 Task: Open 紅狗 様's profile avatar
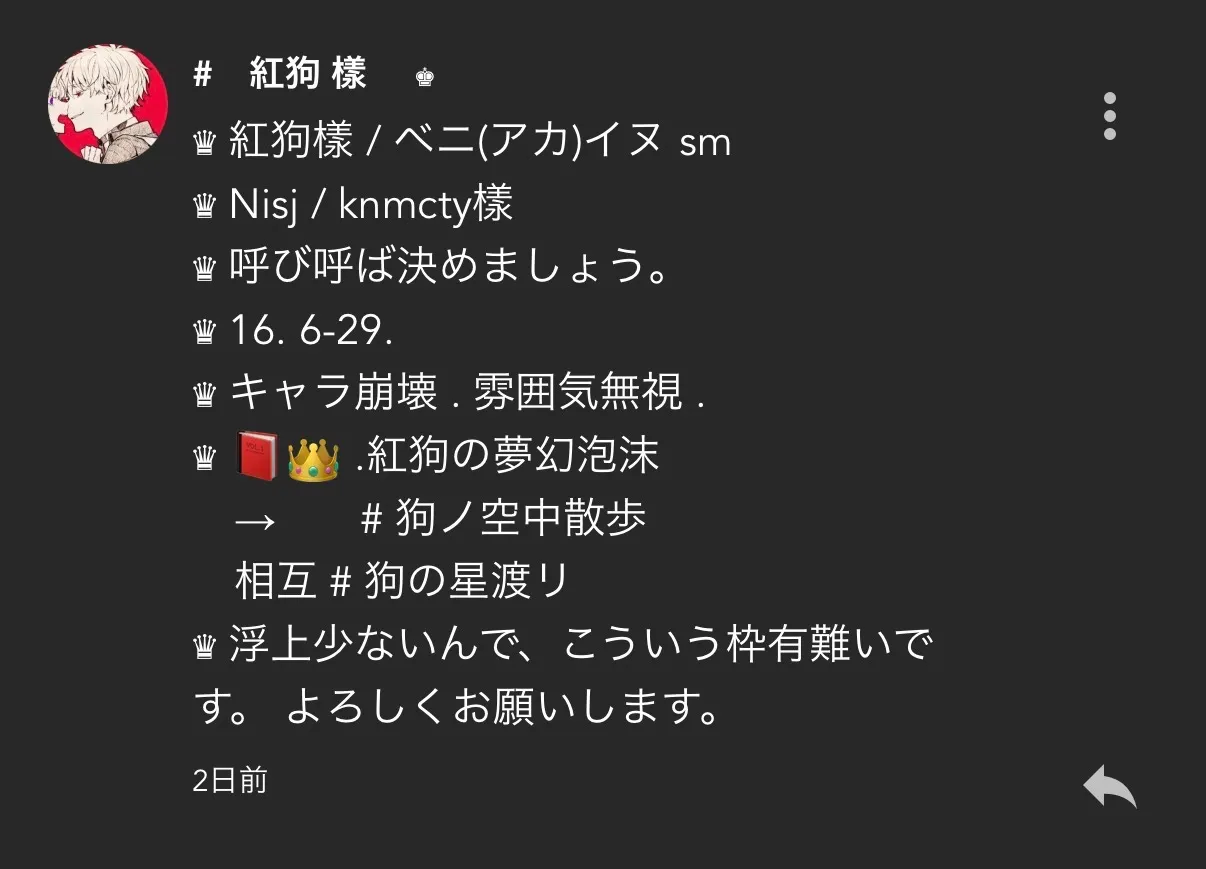point(108,104)
